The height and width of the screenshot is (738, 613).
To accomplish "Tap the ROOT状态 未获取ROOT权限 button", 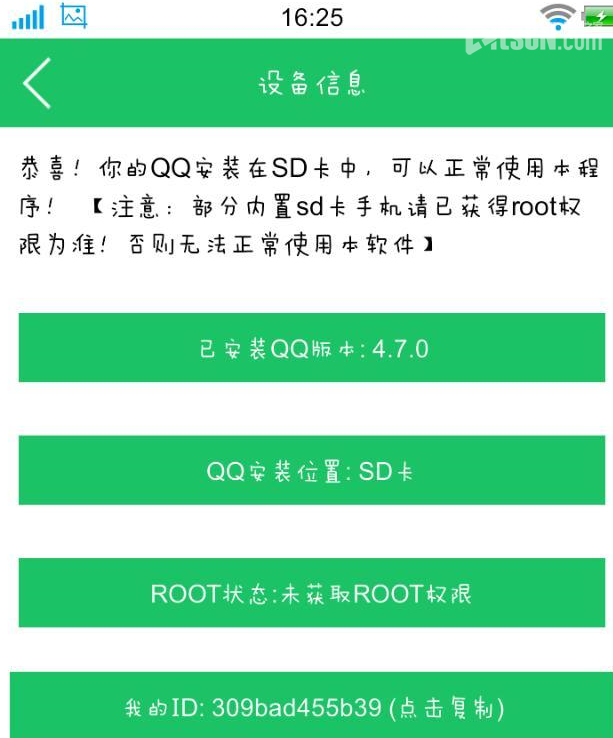I will tap(312, 593).
